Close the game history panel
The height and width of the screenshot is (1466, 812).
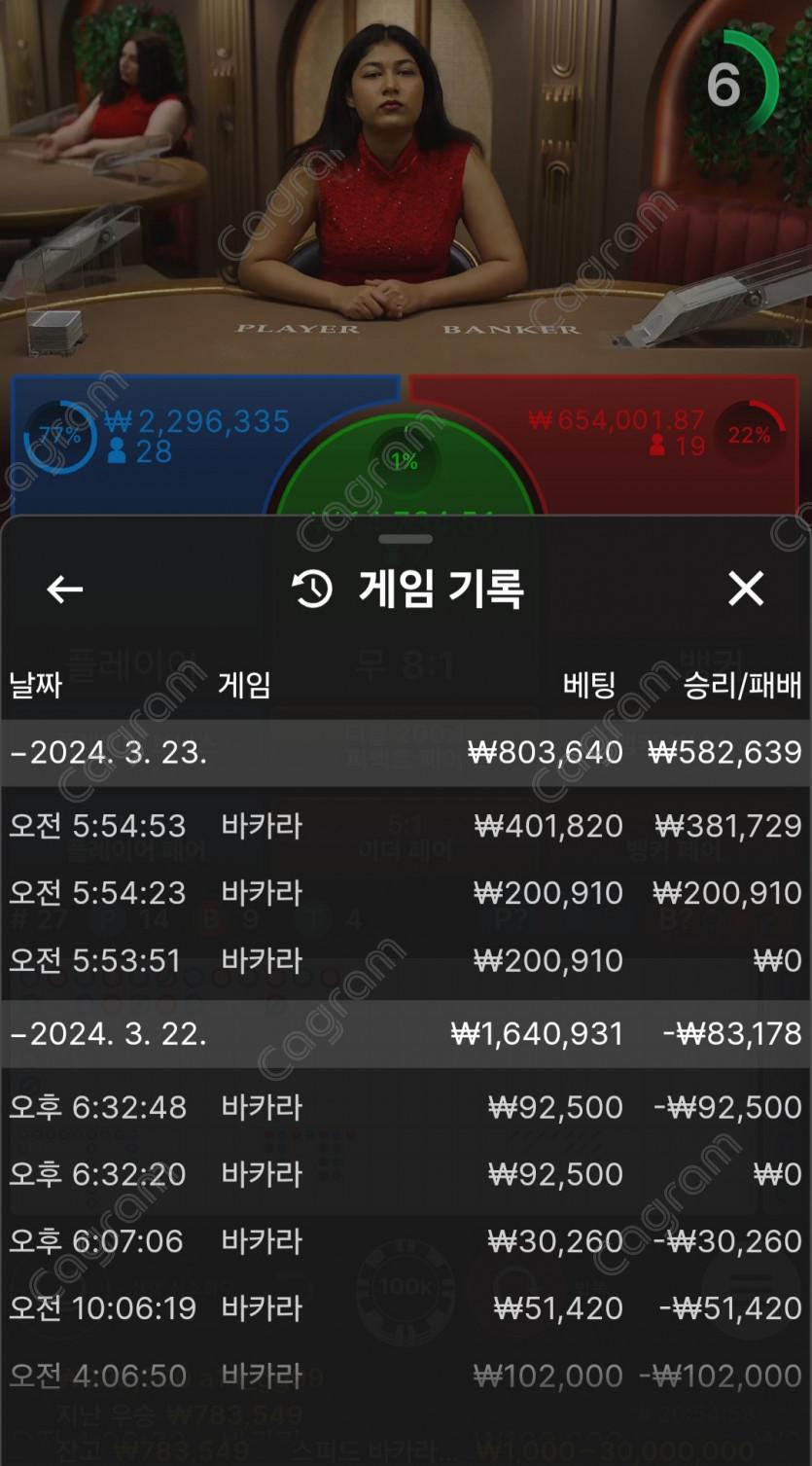point(746,589)
